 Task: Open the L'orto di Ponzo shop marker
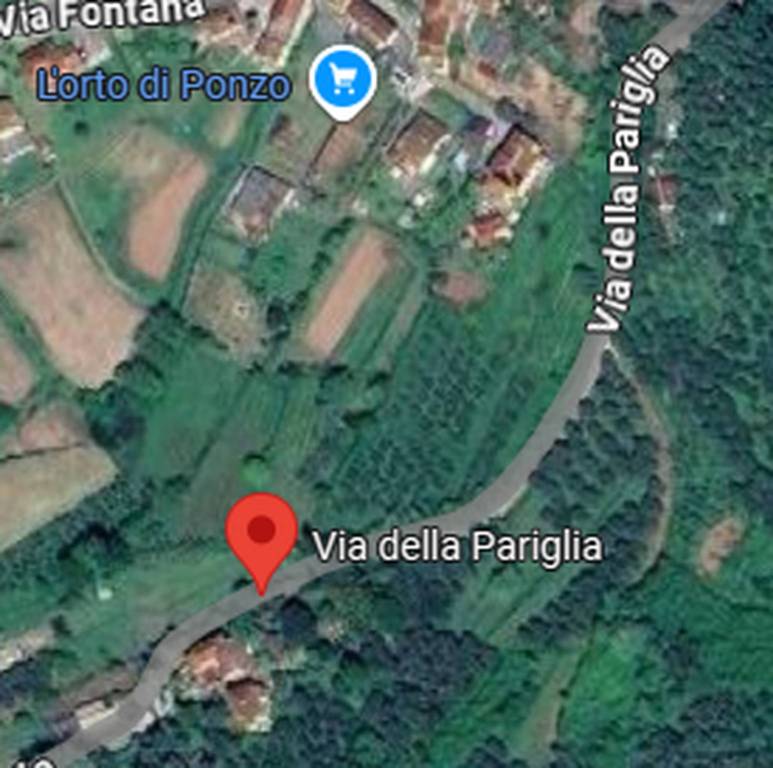click(343, 81)
